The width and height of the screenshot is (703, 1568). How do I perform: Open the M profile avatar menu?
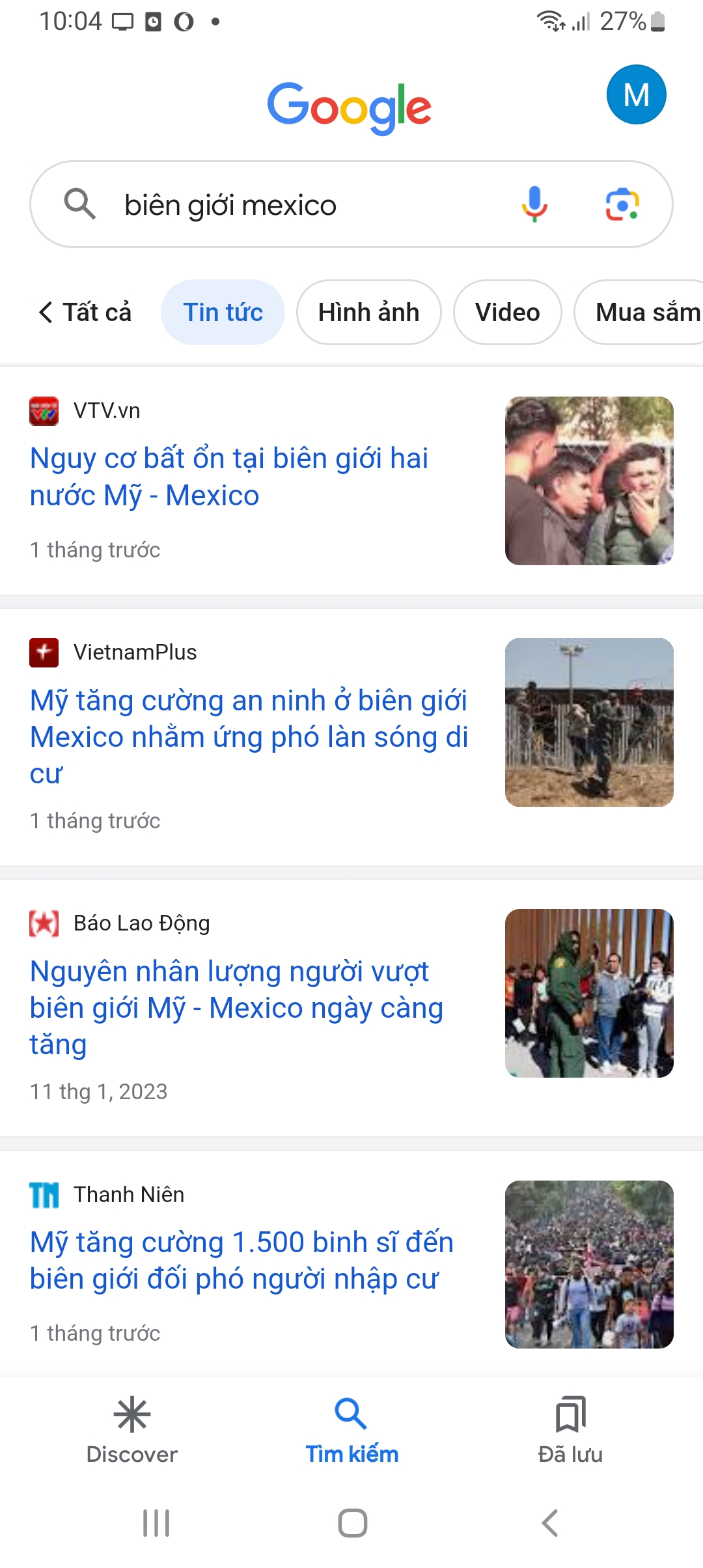636,93
